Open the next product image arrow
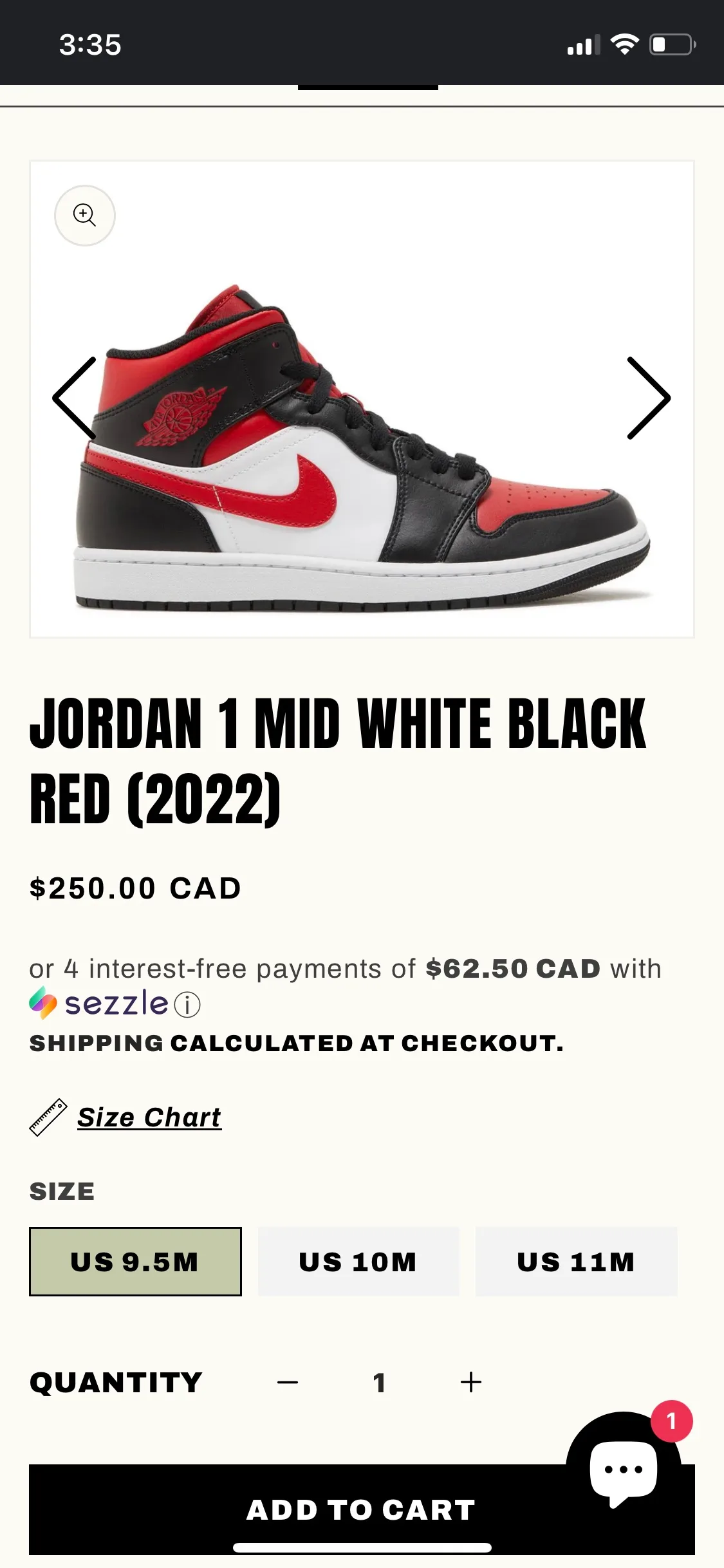Viewport: 724px width, 1568px height. click(x=649, y=398)
